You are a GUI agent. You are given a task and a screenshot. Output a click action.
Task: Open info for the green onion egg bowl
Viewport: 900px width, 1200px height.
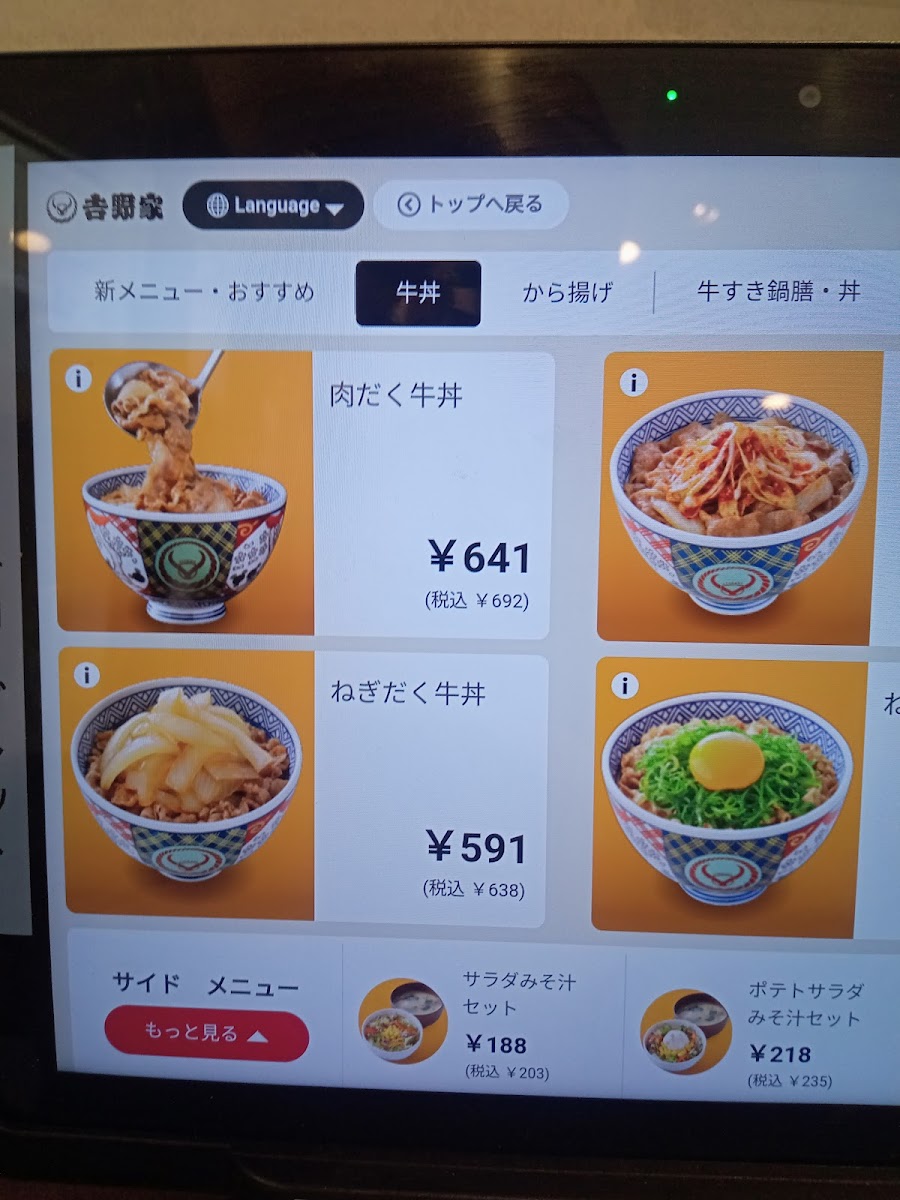click(x=624, y=686)
